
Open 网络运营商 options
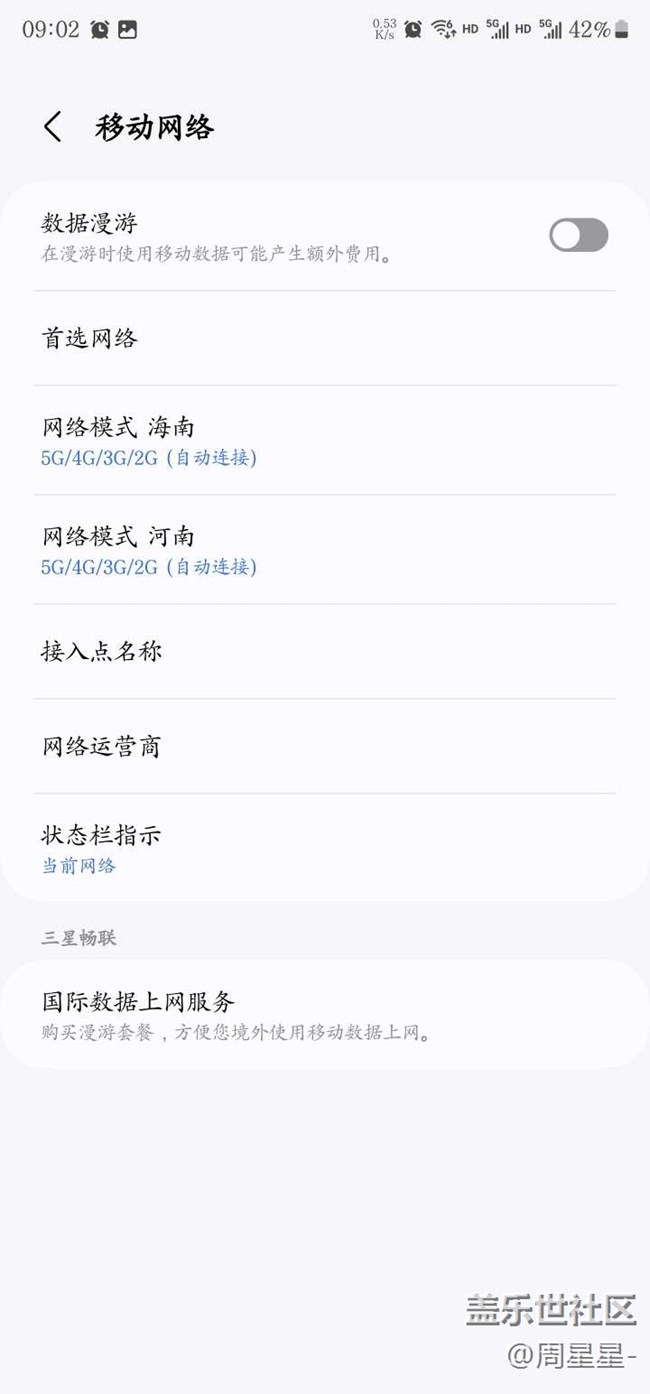click(324, 746)
